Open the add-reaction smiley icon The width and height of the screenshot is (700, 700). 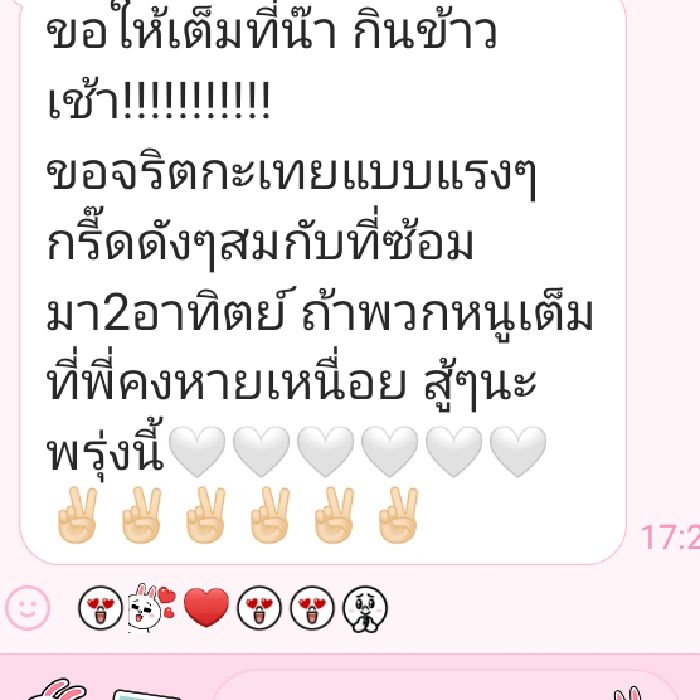[x=28, y=604]
